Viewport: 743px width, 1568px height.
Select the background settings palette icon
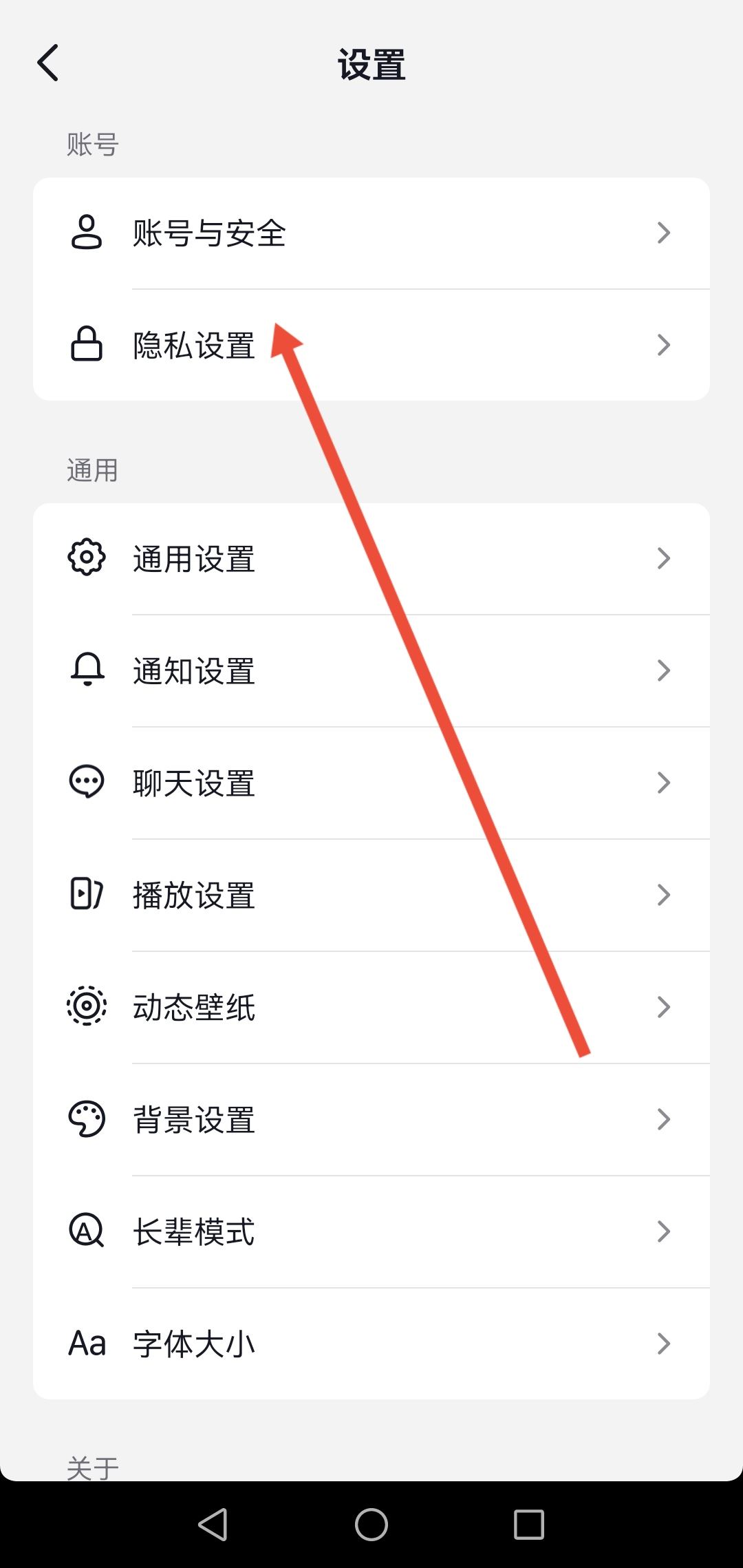pos(87,1119)
